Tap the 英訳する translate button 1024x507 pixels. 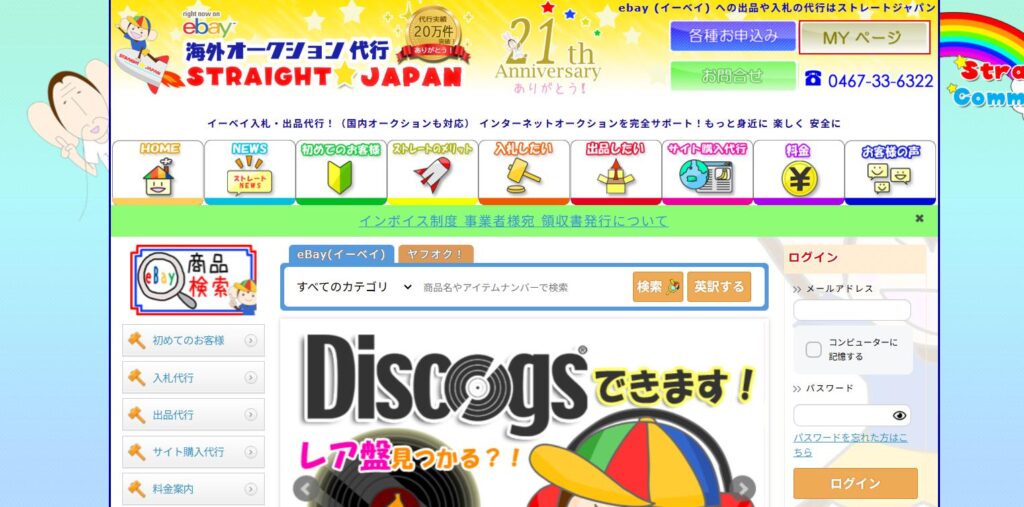pos(719,287)
